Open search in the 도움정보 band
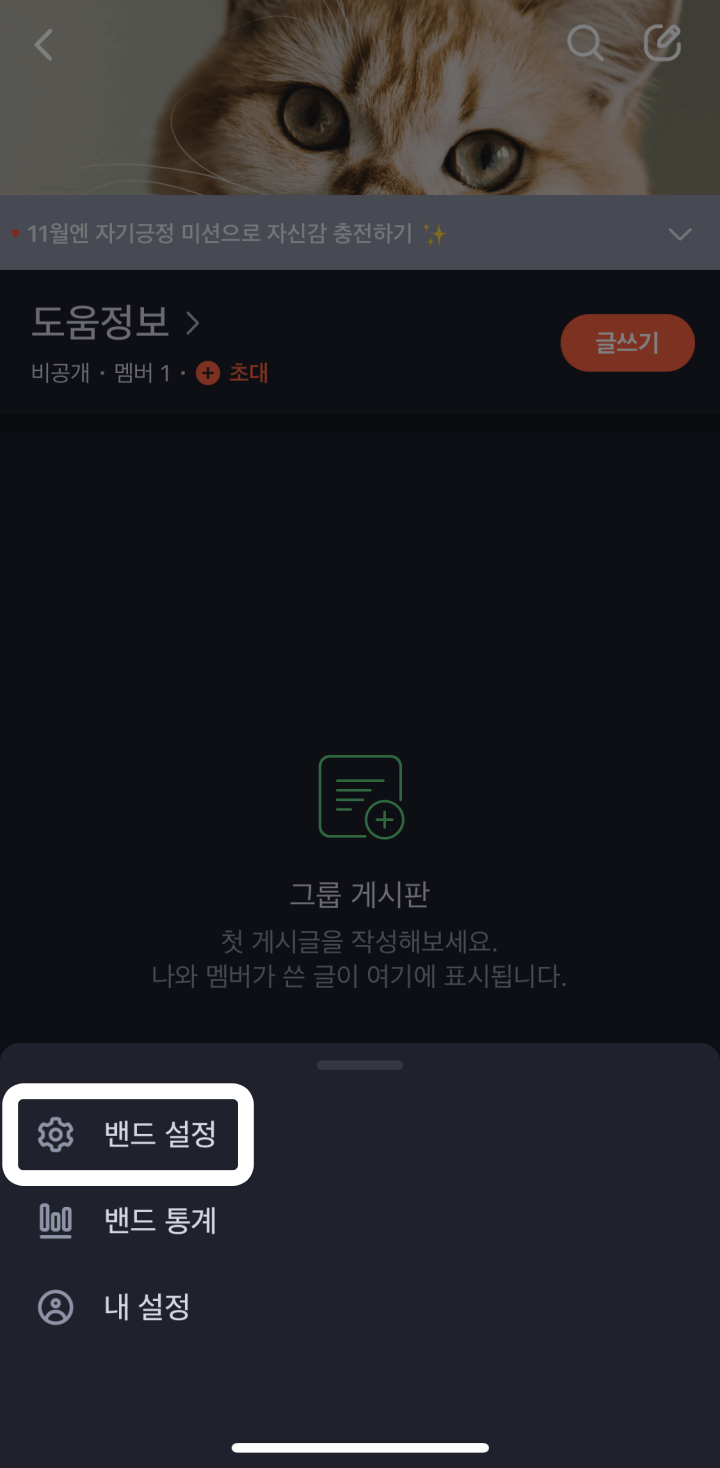 click(586, 44)
